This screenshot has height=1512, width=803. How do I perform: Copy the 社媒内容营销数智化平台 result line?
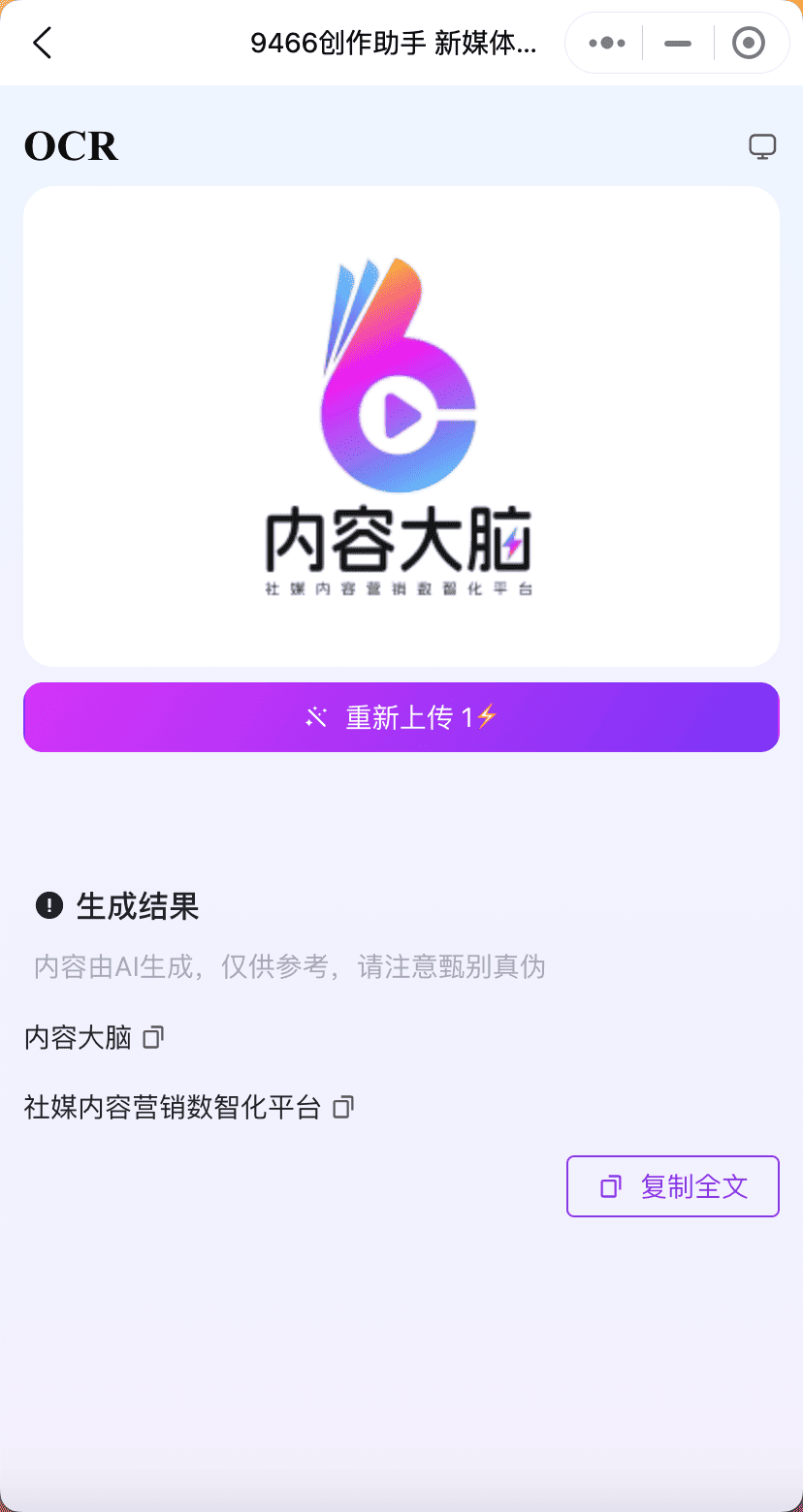(x=343, y=1107)
